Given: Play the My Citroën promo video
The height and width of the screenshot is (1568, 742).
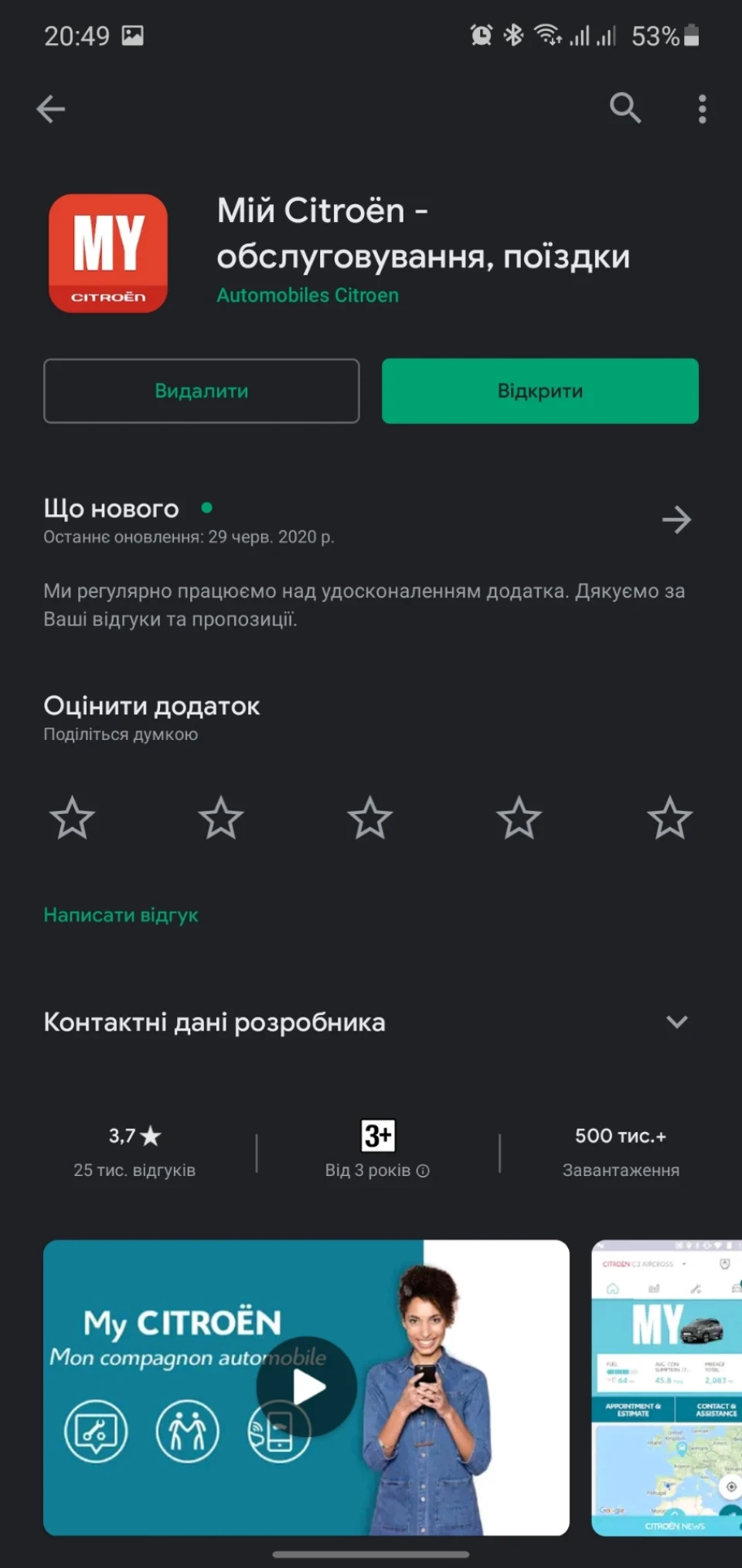Looking at the screenshot, I should tap(307, 1387).
